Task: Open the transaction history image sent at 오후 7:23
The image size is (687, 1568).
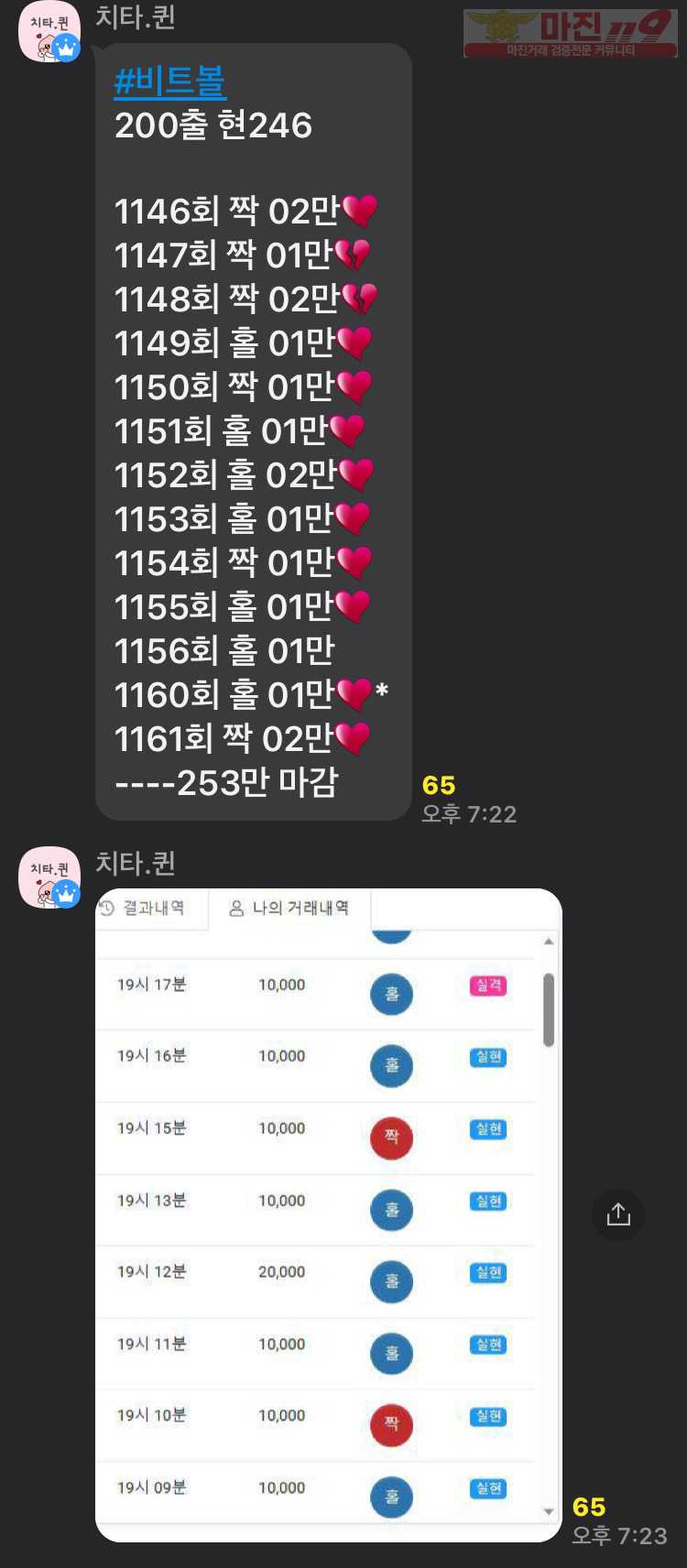Action: click(328, 1214)
